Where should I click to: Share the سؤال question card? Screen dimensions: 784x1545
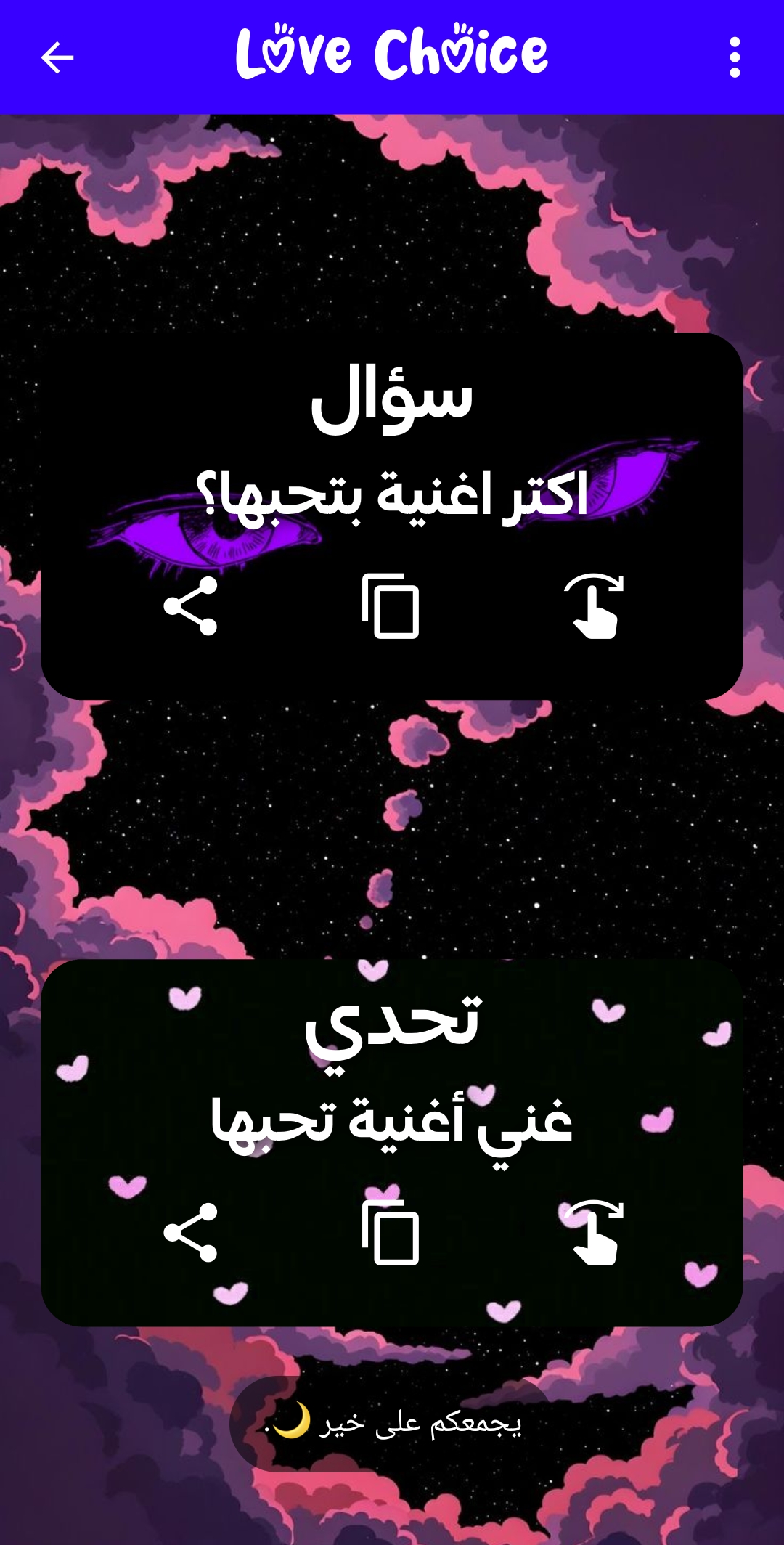[191, 606]
